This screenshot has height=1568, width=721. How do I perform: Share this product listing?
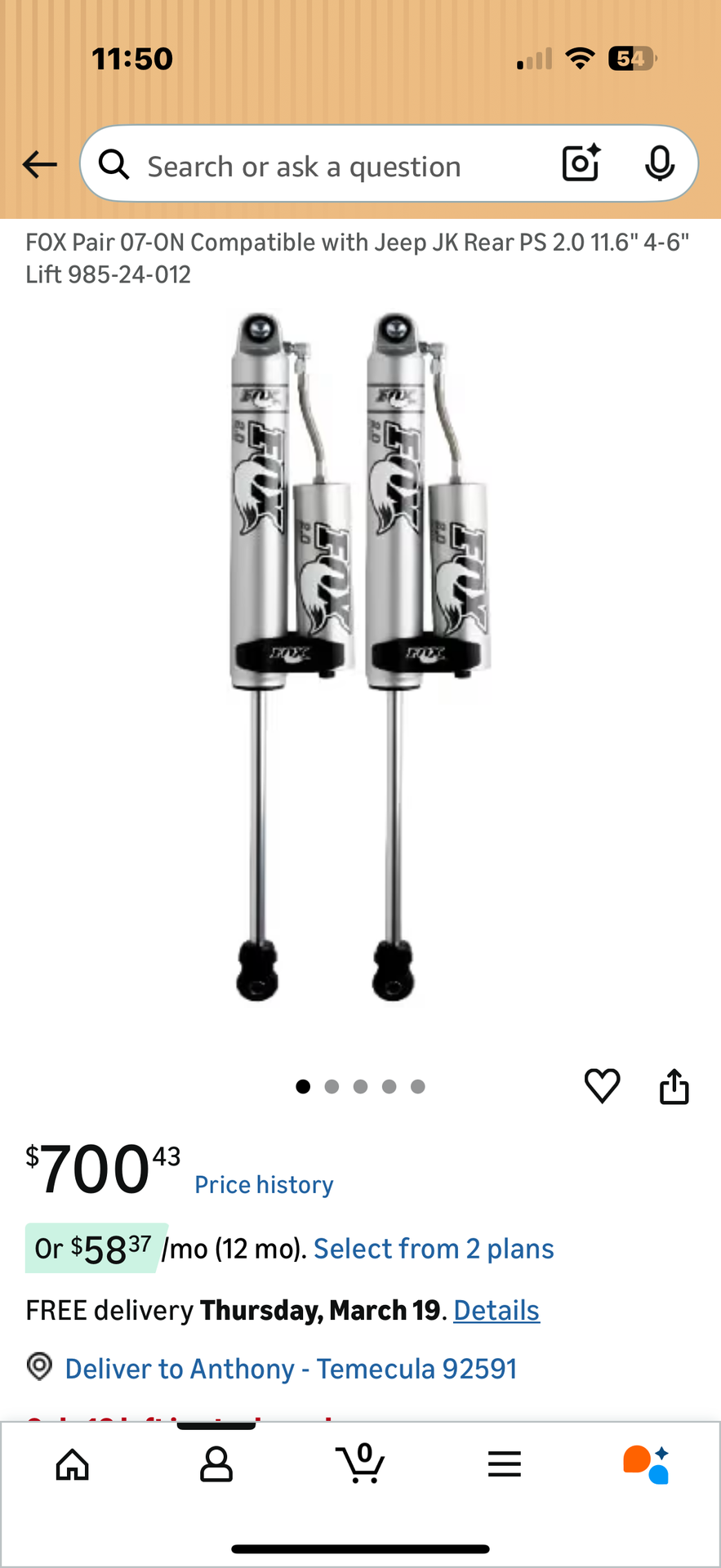(x=674, y=1086)
